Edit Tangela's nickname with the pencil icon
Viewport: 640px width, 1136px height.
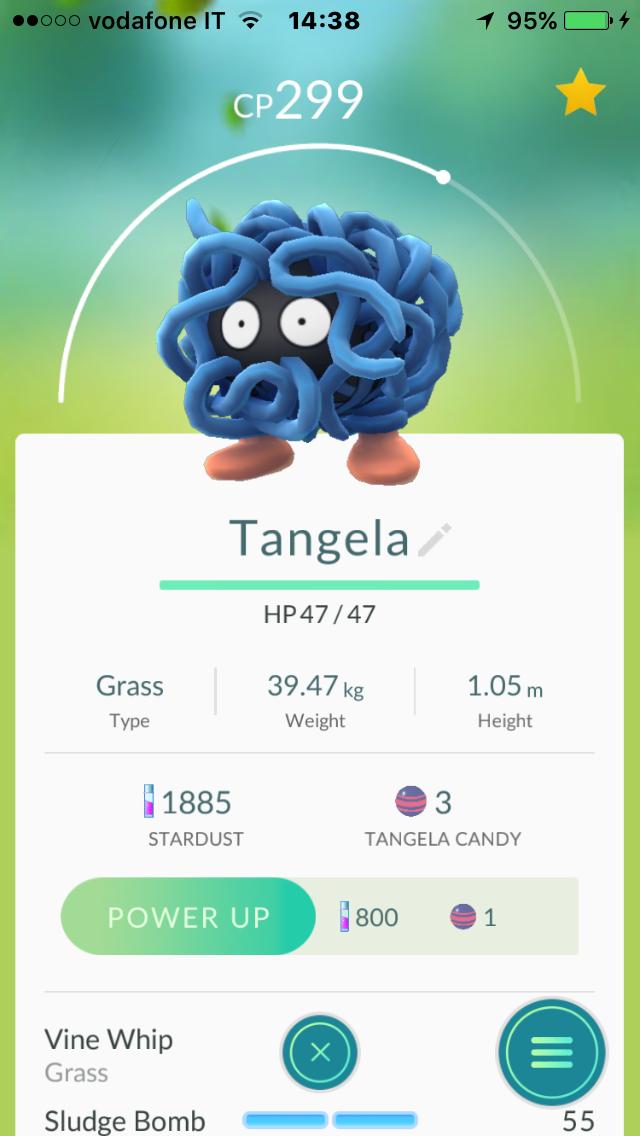pos(434,540)
